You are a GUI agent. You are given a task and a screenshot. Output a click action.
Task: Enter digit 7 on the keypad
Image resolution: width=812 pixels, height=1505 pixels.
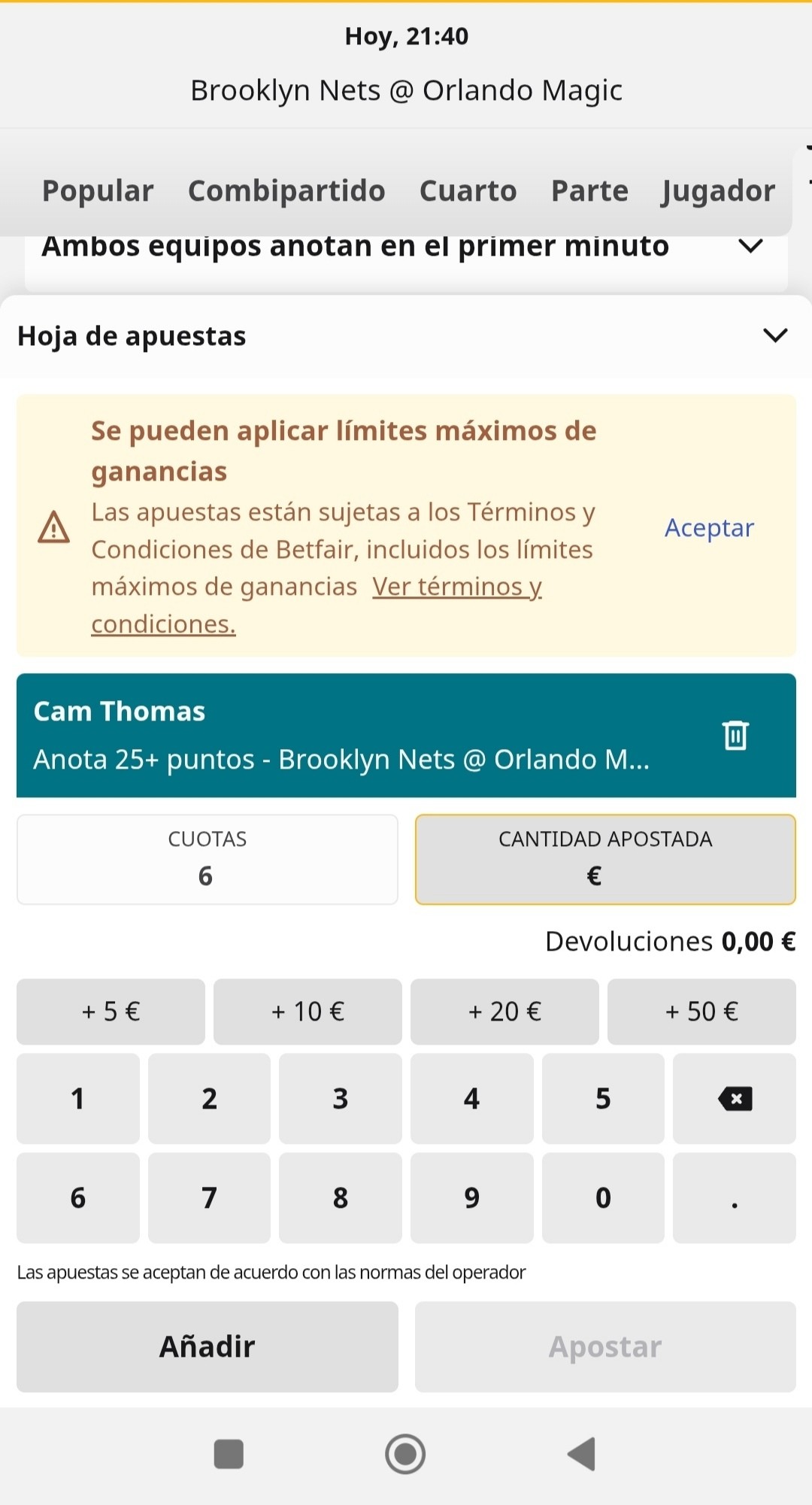tap(209, 1197)
